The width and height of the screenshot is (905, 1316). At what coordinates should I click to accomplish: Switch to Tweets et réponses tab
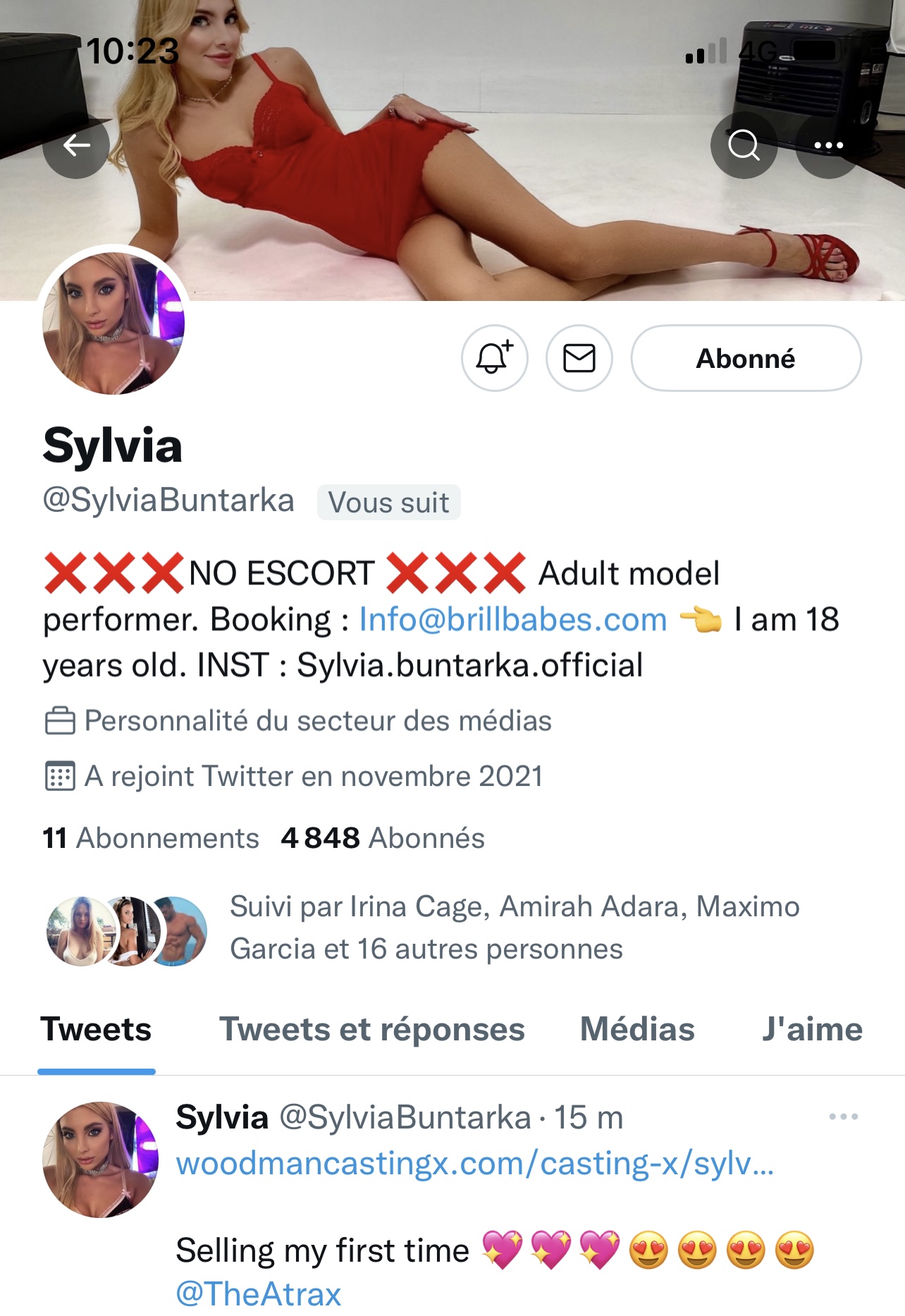[x=372, y=1029]
